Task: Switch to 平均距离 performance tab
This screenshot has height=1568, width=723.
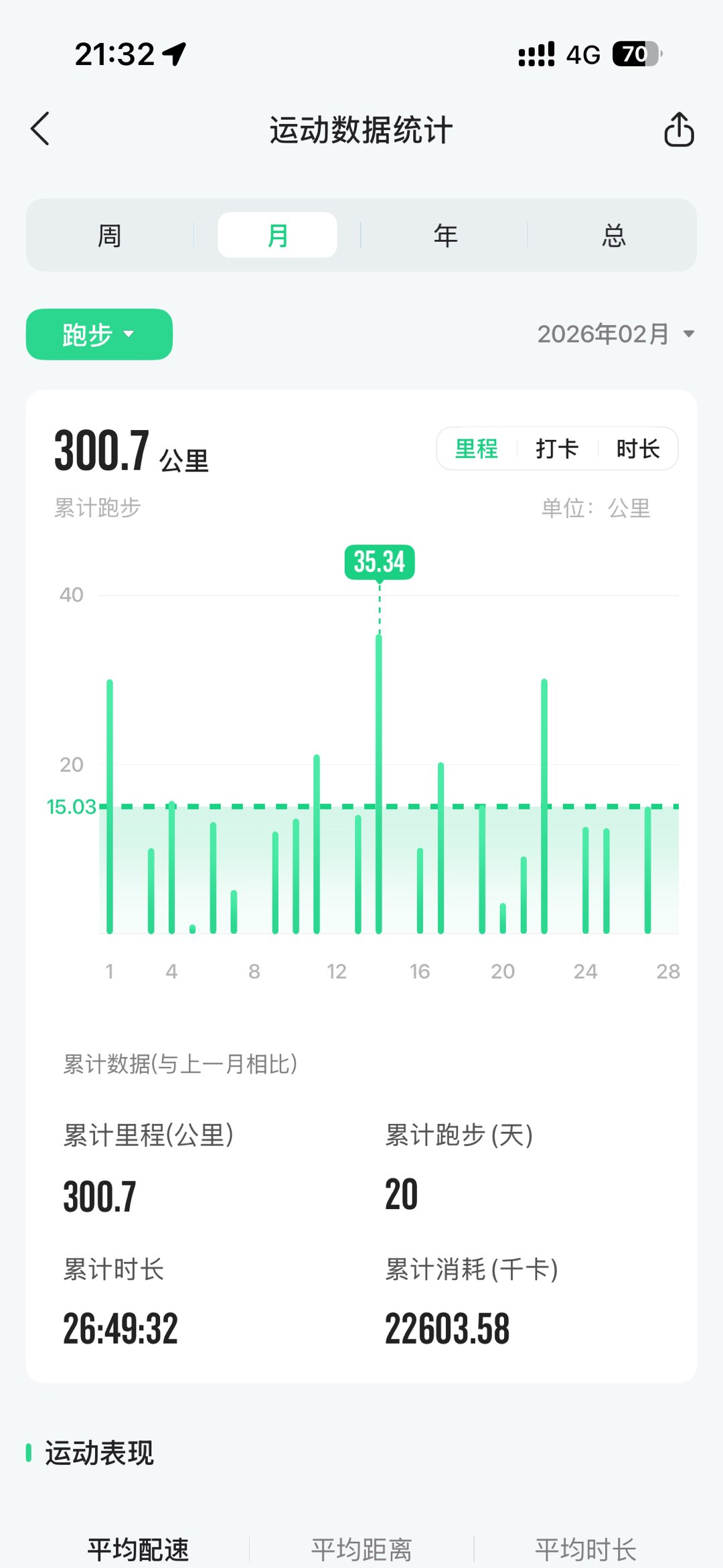Action: (x=361, y=1549)
